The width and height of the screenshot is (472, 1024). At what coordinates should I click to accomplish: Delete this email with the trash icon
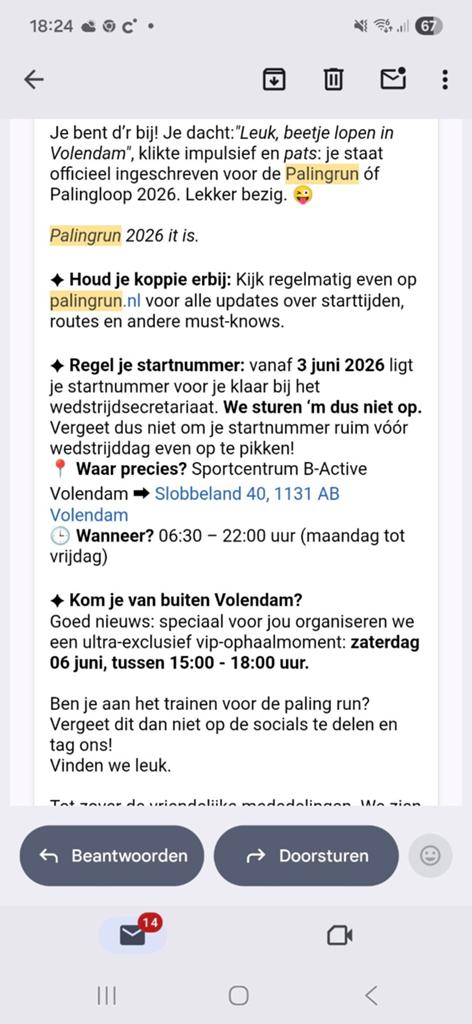coord(333,80)
